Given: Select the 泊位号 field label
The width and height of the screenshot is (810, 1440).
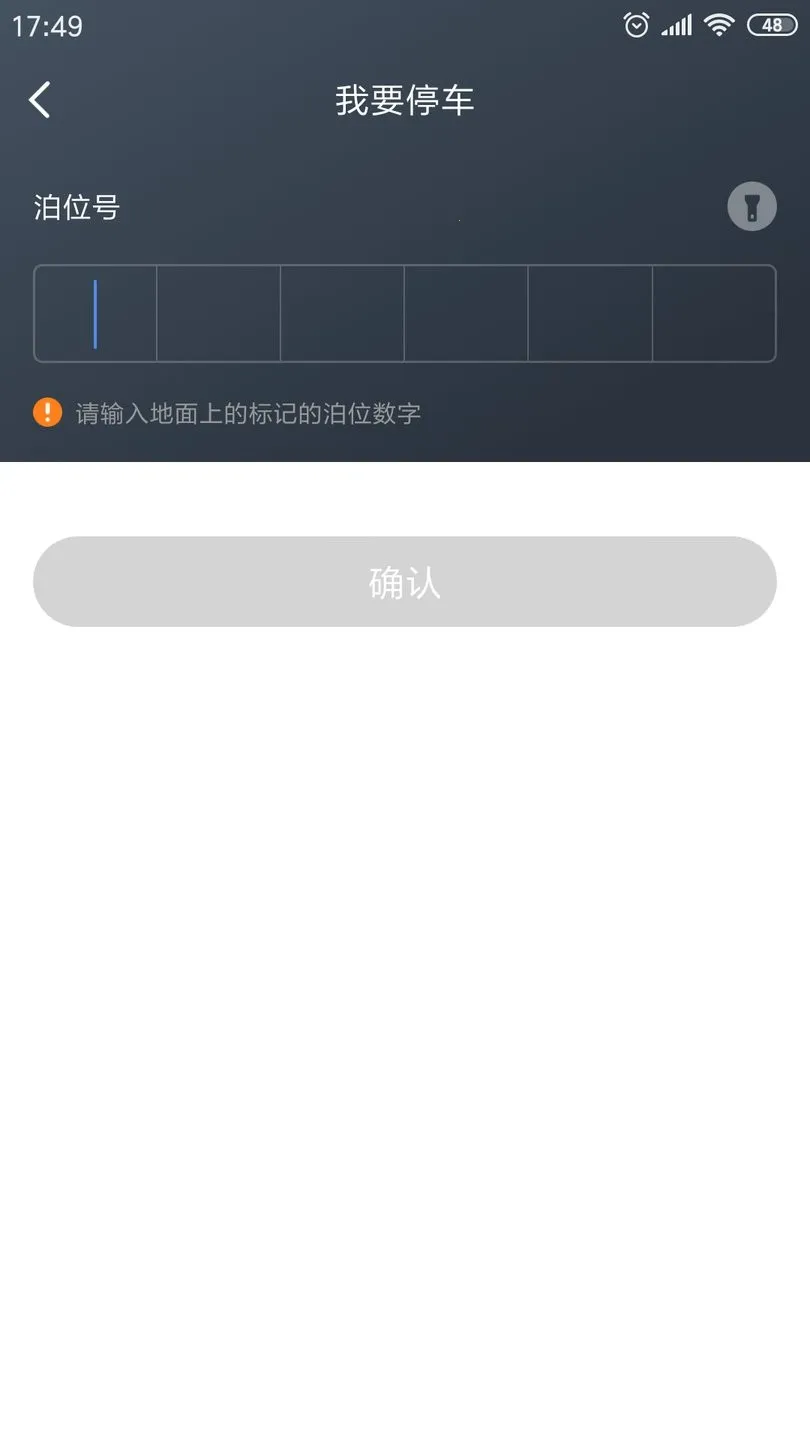Looking at the screenshot, I should pyautogui.click(x=76, y=206).
